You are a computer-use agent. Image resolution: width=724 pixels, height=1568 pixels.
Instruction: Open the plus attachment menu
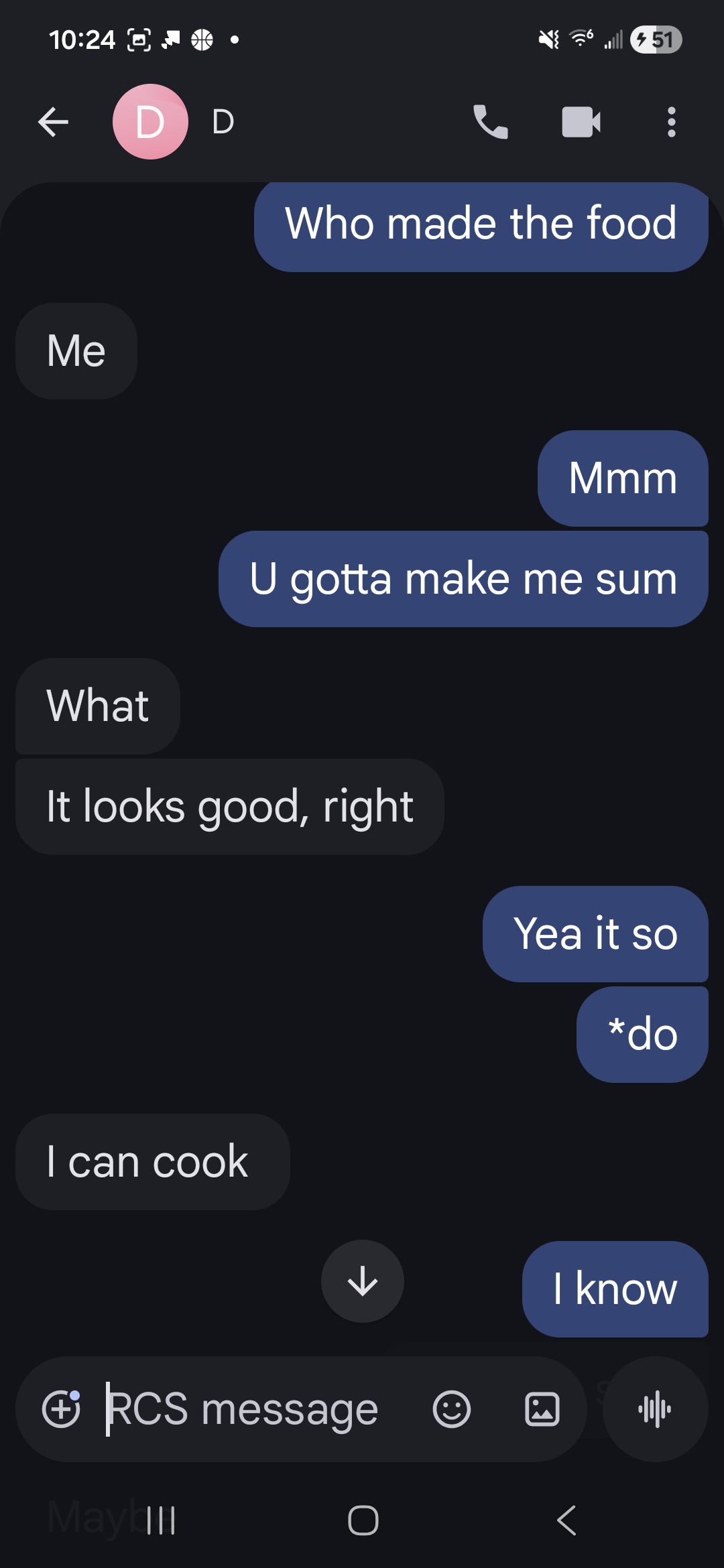[61, 1409]
